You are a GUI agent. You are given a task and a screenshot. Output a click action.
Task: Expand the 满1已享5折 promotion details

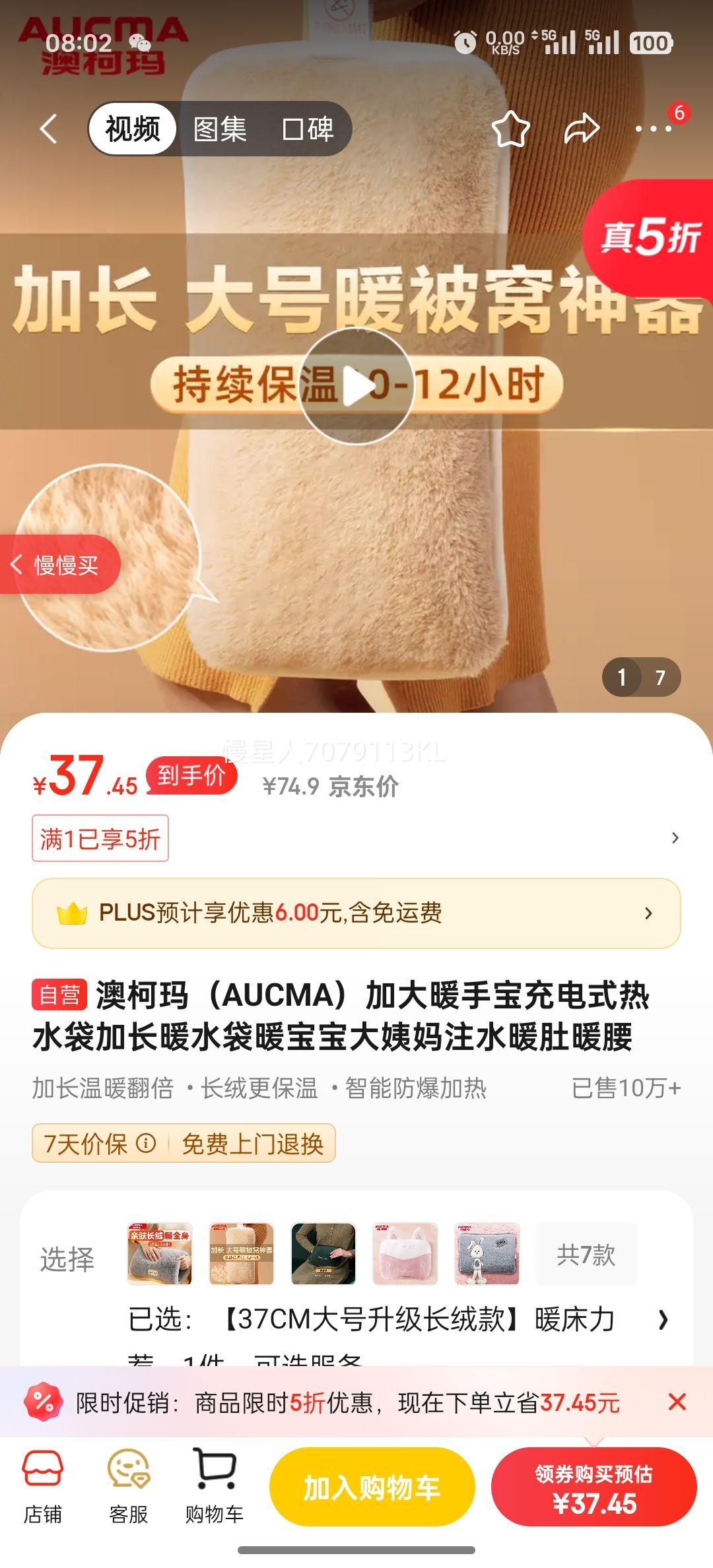(356, 838)
